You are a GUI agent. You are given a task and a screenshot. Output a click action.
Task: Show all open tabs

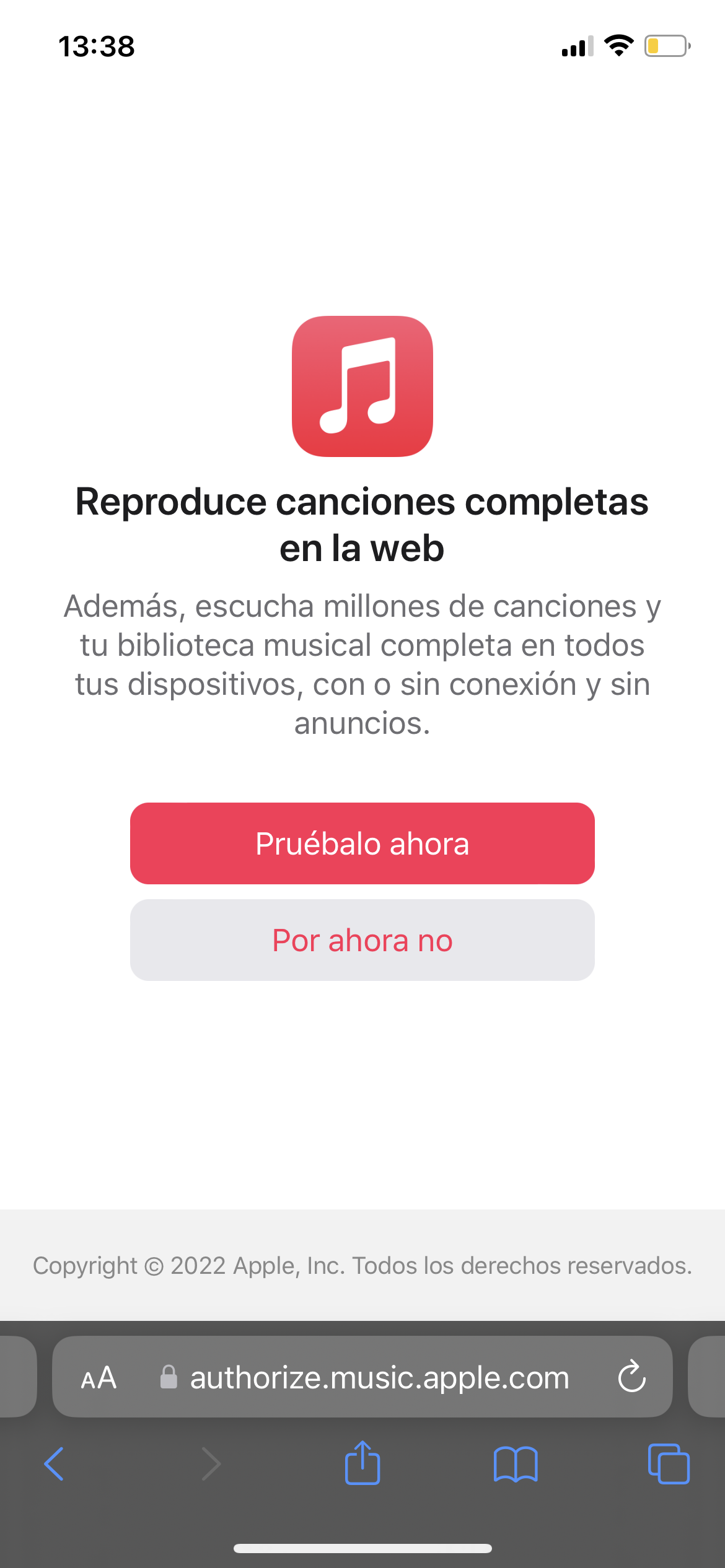(668, 1464)
